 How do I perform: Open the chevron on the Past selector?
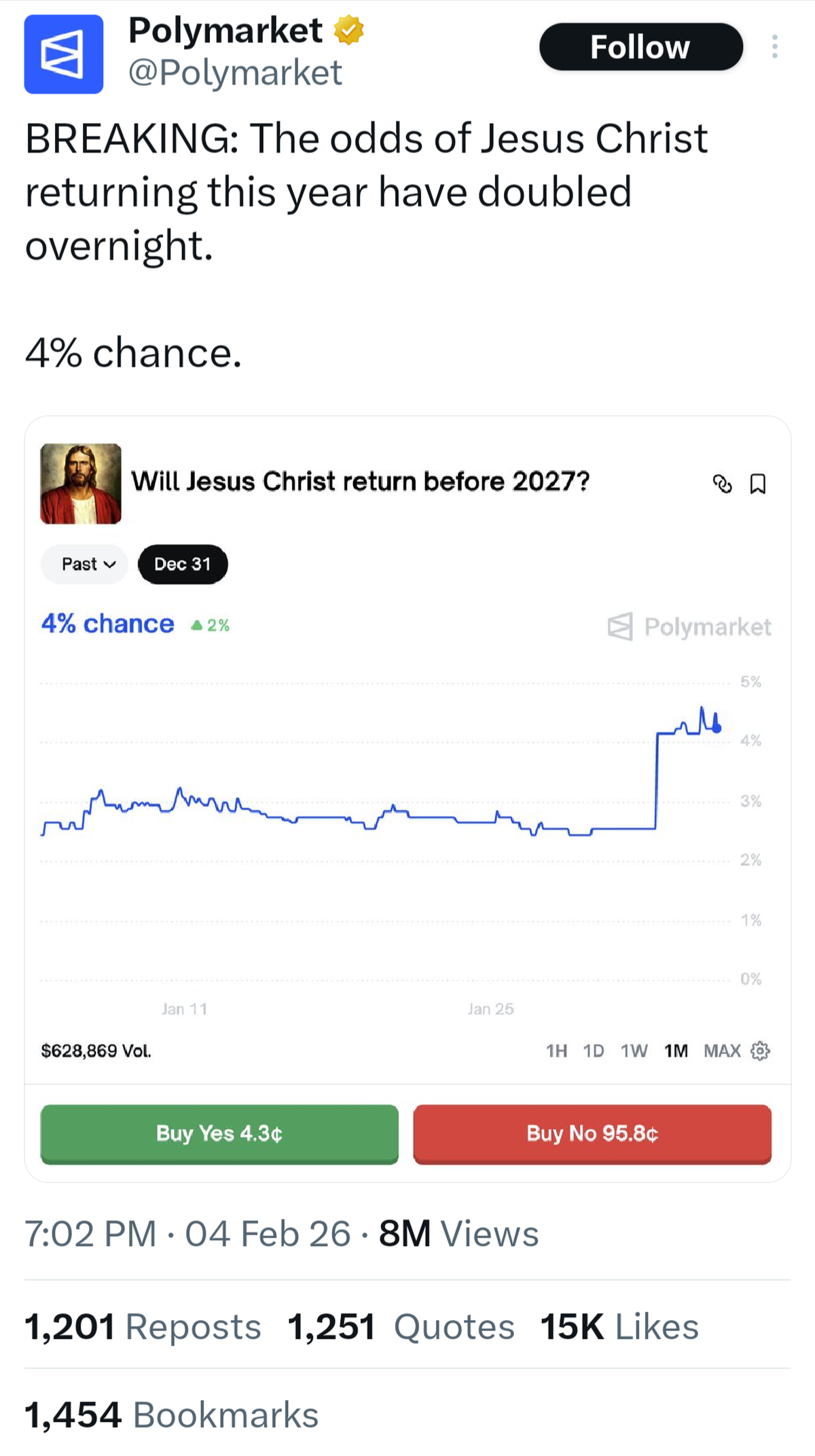pos(111,565)
